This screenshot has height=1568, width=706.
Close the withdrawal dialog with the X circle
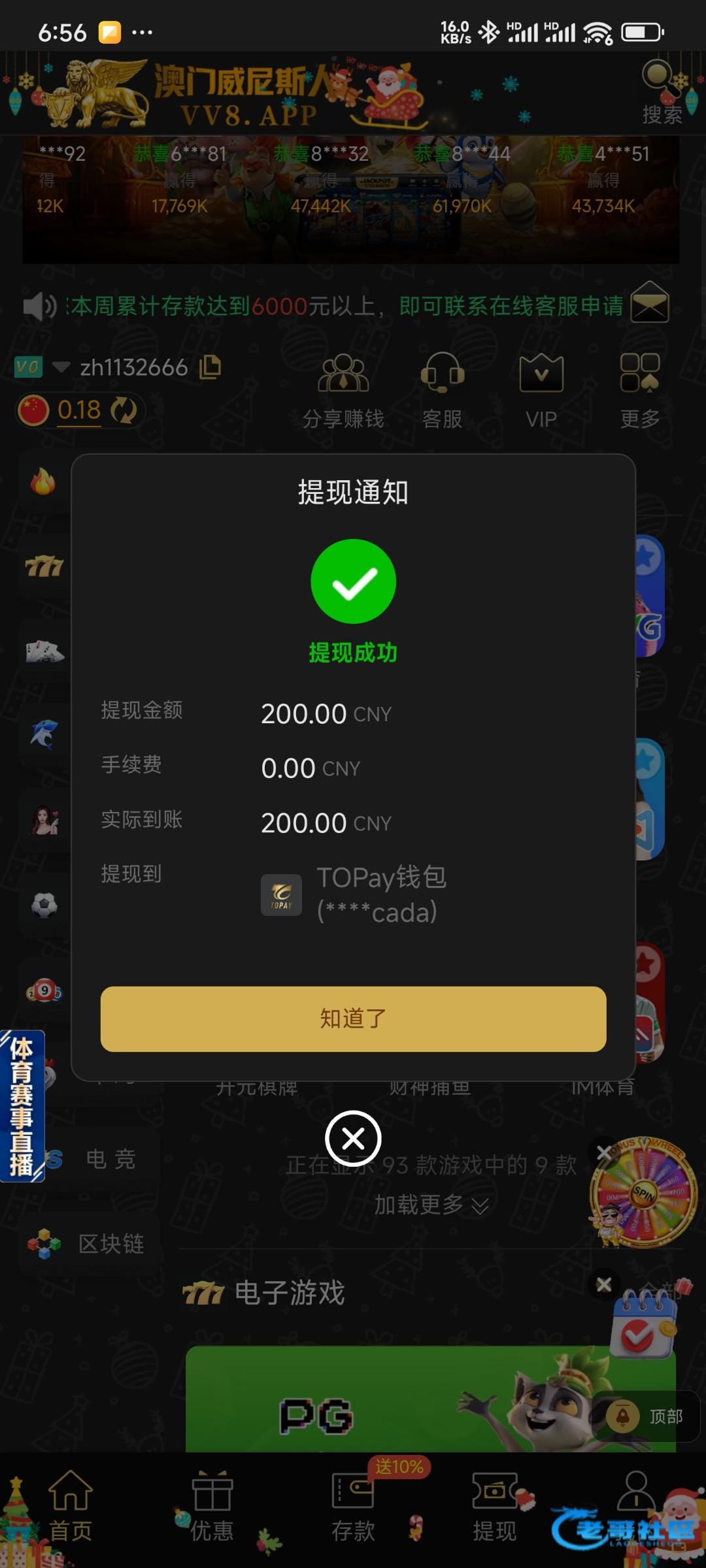[x=353, y=1139]
